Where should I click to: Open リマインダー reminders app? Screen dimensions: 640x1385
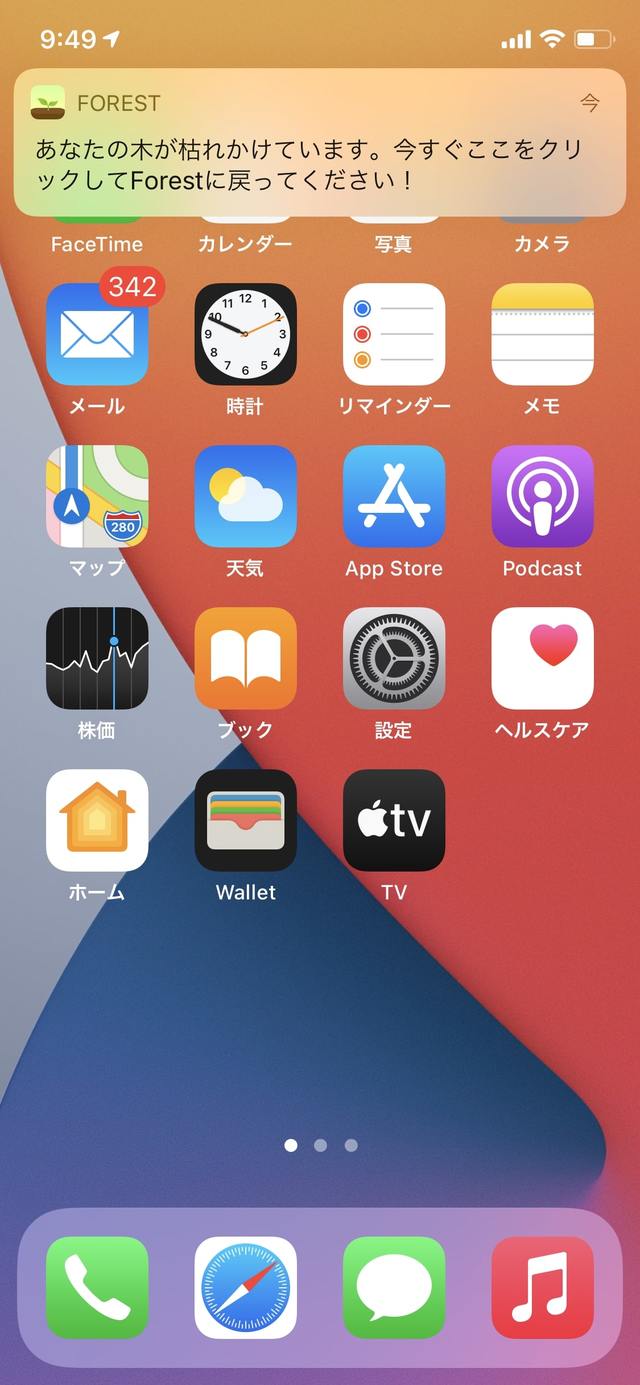click(393, 334)
